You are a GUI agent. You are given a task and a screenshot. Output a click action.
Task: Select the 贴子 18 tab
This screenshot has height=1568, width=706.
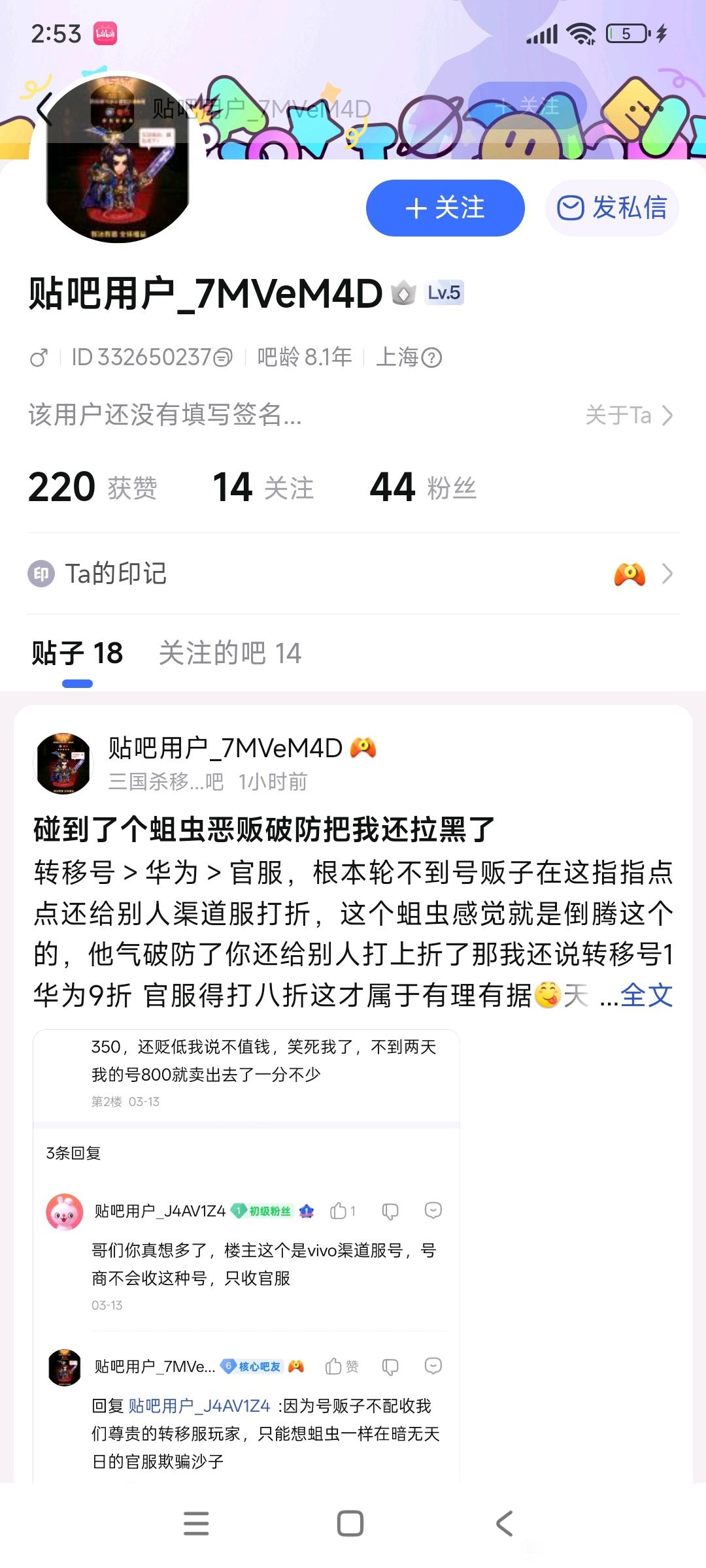click(77, 653)
